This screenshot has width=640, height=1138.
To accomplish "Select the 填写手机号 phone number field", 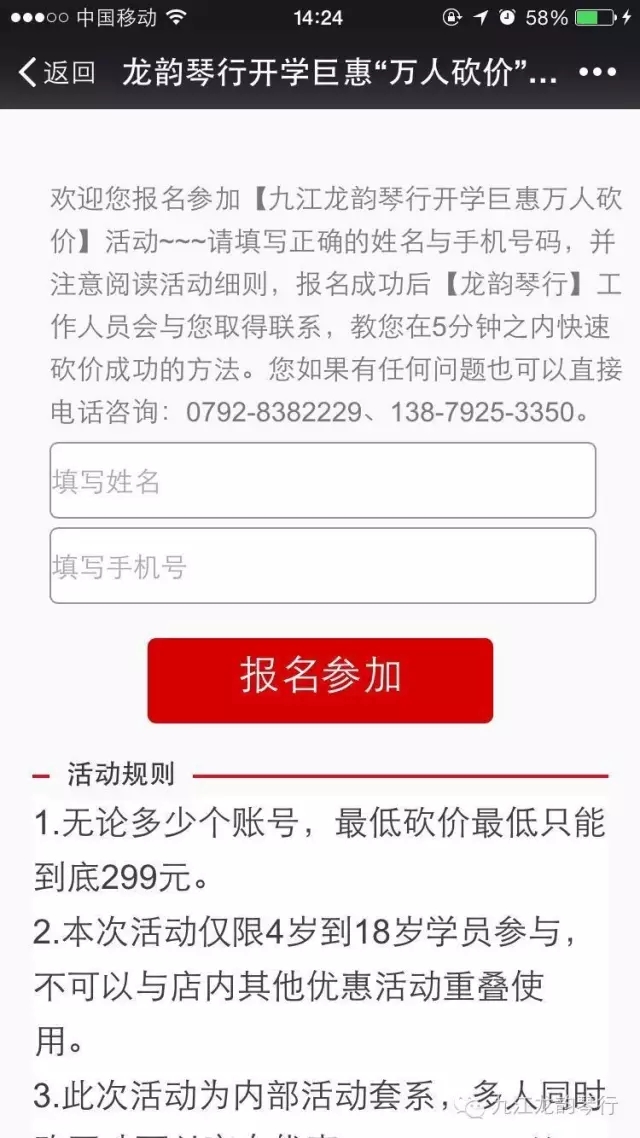I will pyautogui.click(x=323, y=565).
